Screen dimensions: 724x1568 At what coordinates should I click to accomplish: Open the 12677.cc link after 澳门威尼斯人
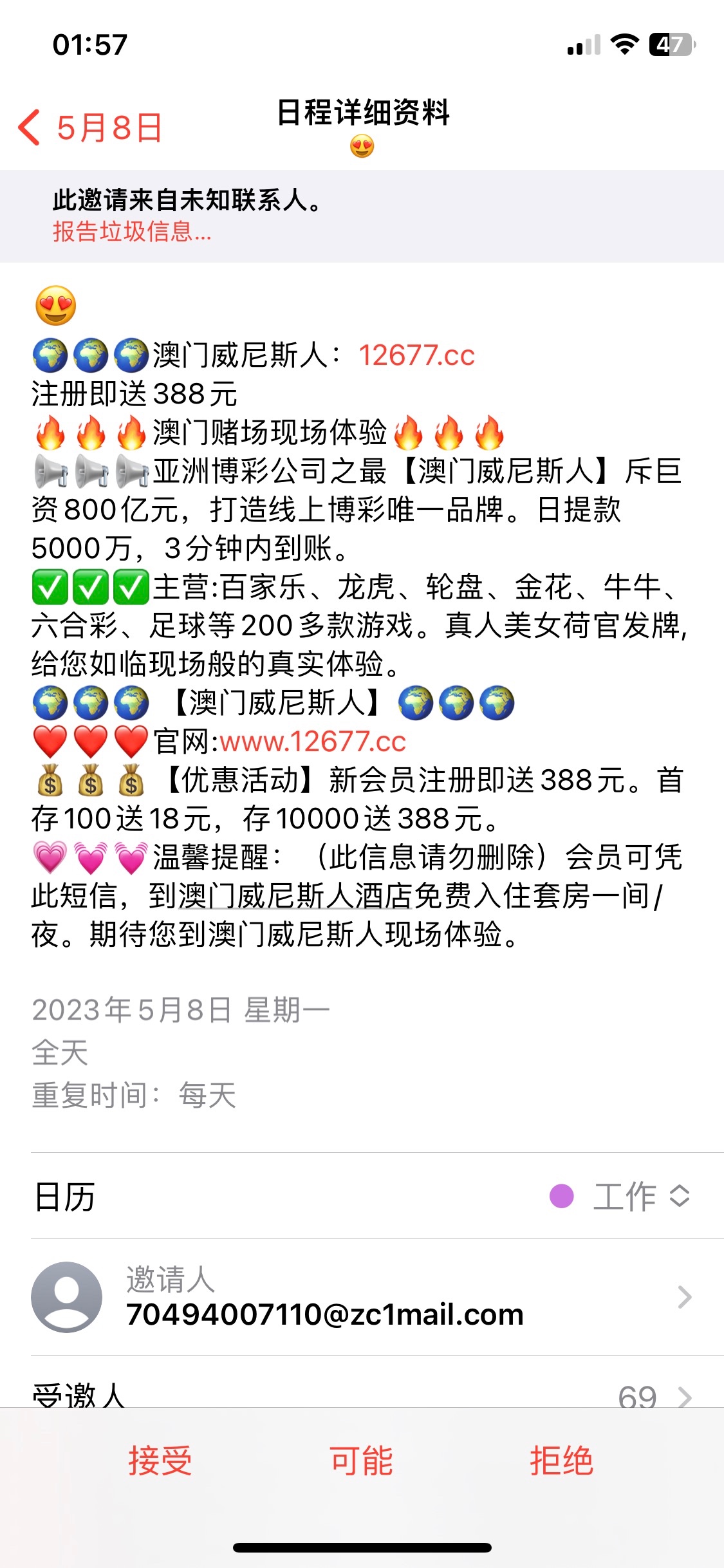pos(416,355)
